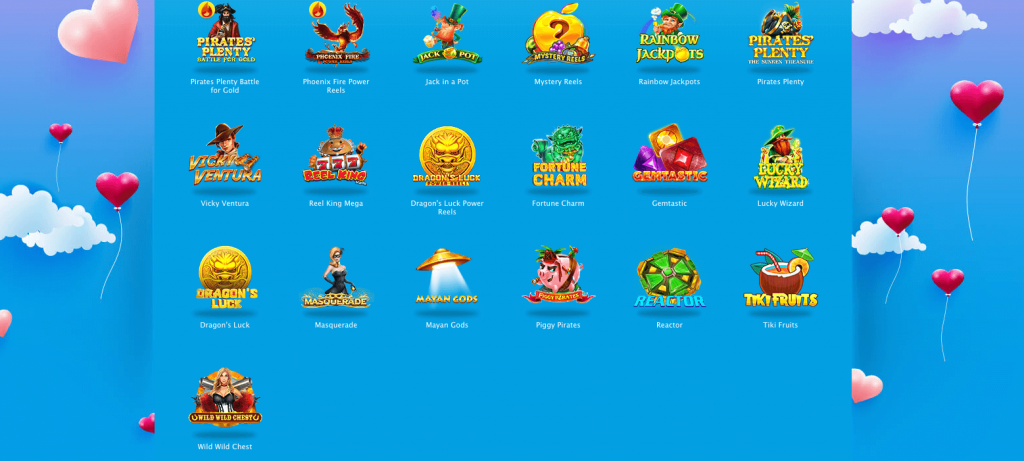
Task: Open the Dragon's Luck game
Action: [225, 280]
